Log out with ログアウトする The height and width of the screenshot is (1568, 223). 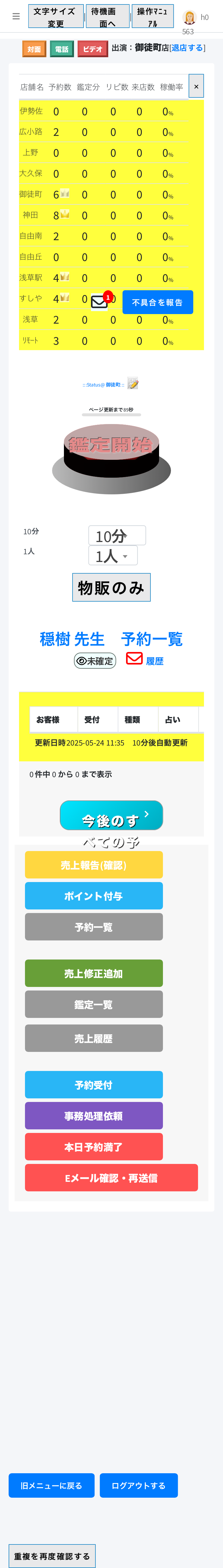[139, 1485]
